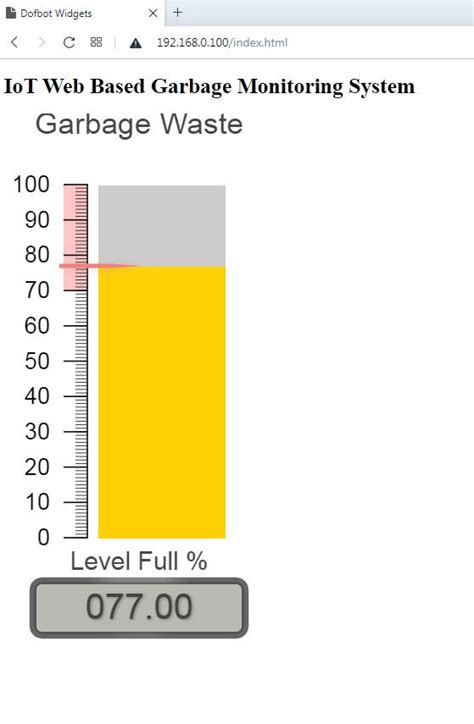Tap the not-secure warning icon
Image resolution: width=474 pixels, height=724 pixels.
135,43
